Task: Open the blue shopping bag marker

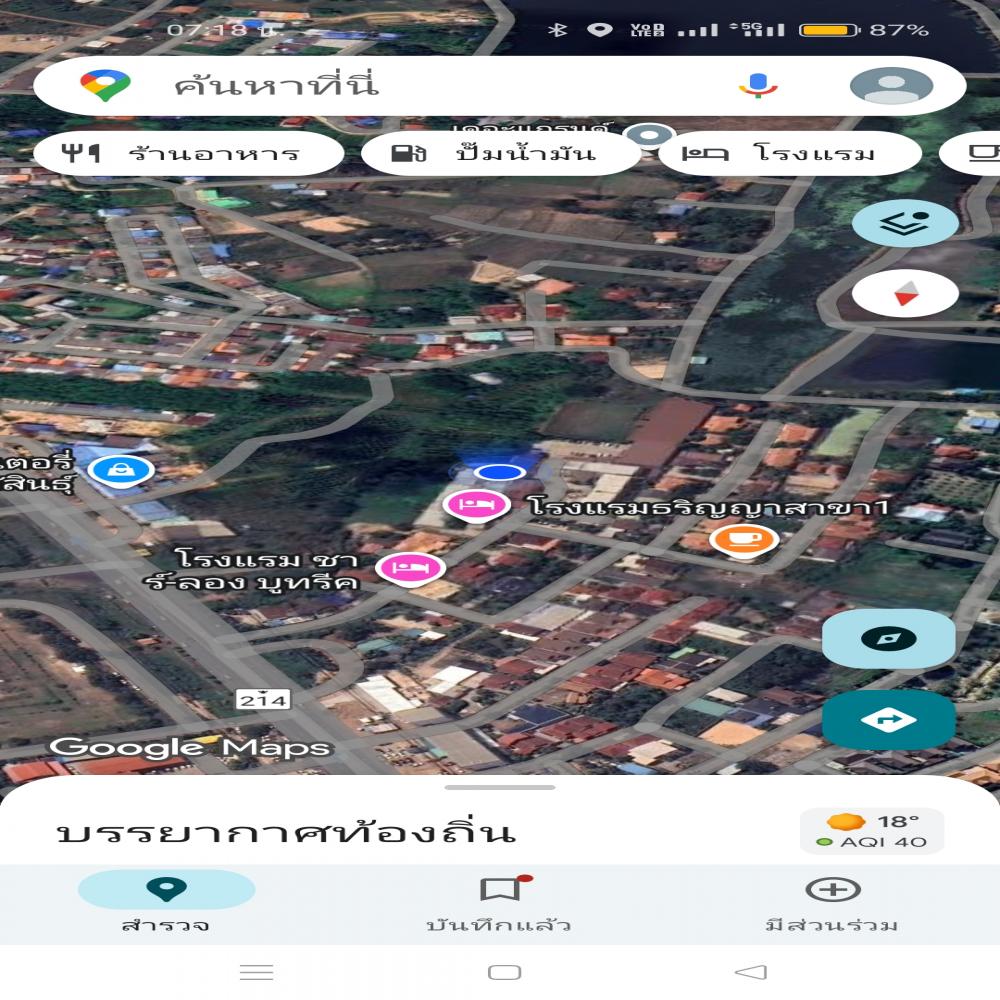Action: (121, 468)
